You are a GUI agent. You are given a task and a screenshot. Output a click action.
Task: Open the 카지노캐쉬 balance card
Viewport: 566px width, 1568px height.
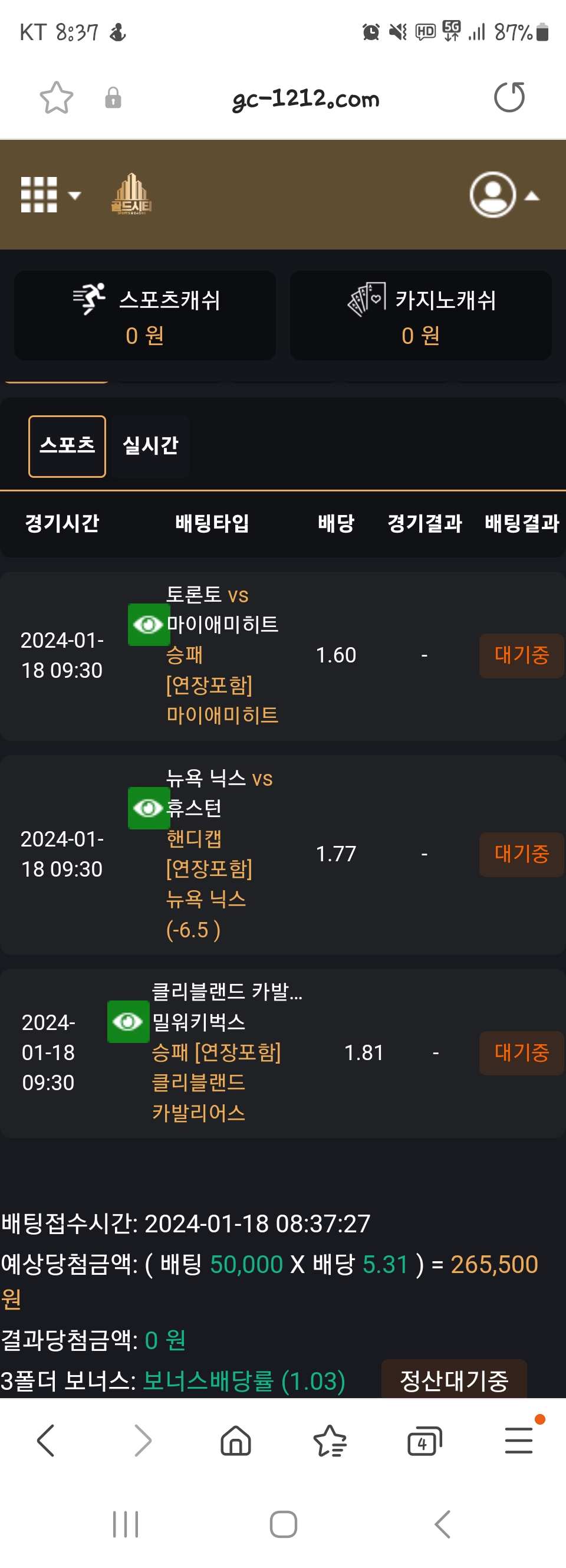pos(420,315)
